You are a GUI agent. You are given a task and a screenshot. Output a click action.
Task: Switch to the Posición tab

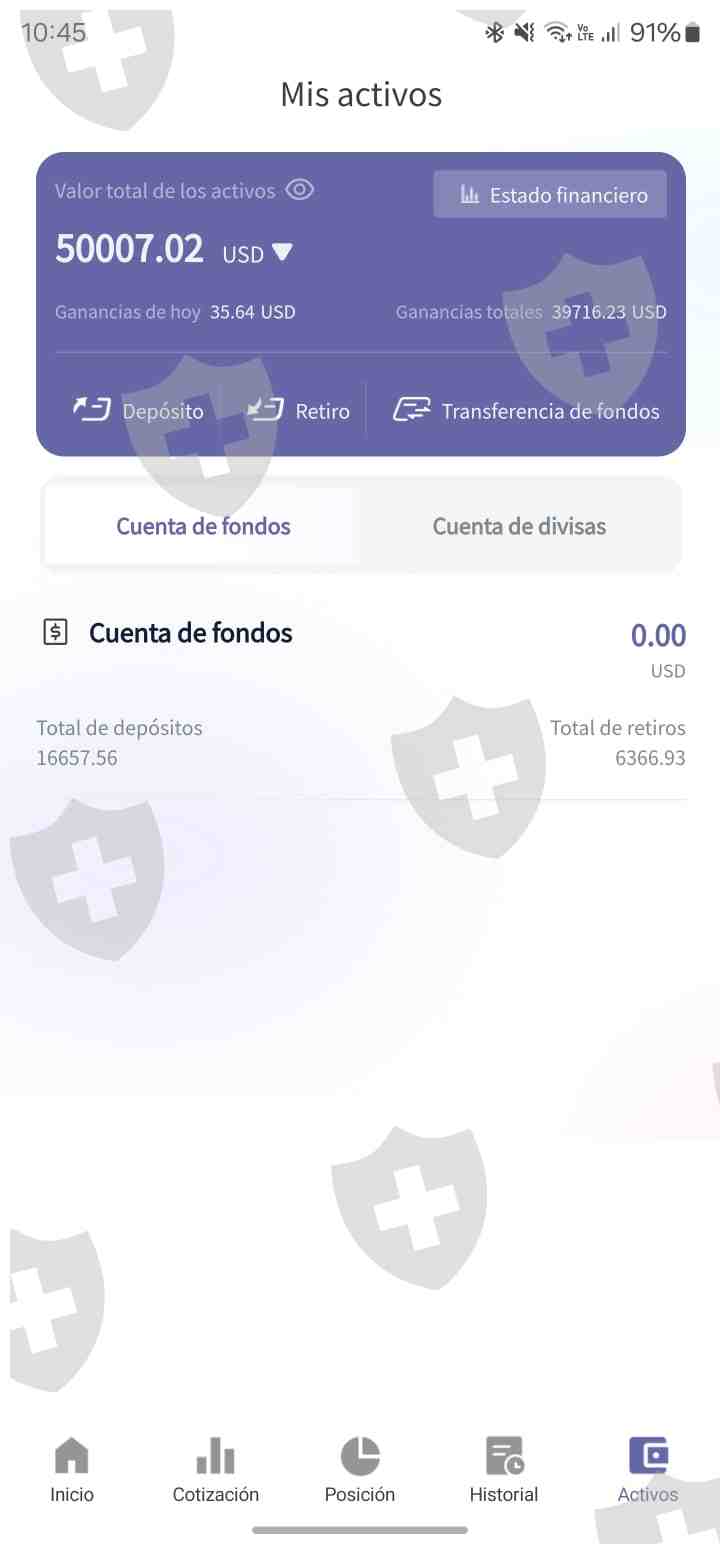coord(360,1469)
